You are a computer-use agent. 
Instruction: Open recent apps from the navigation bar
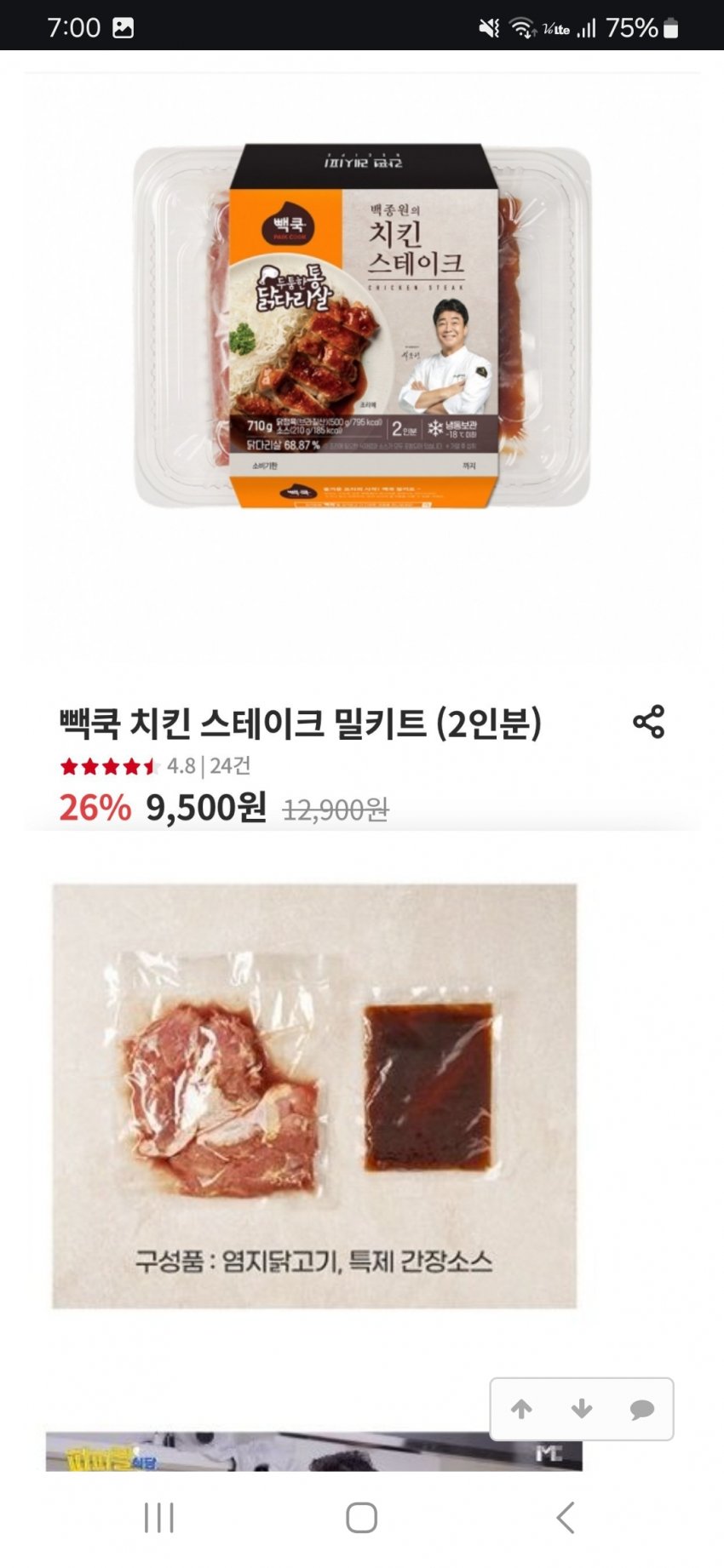pyautogui.click(x=159, y=1518)
